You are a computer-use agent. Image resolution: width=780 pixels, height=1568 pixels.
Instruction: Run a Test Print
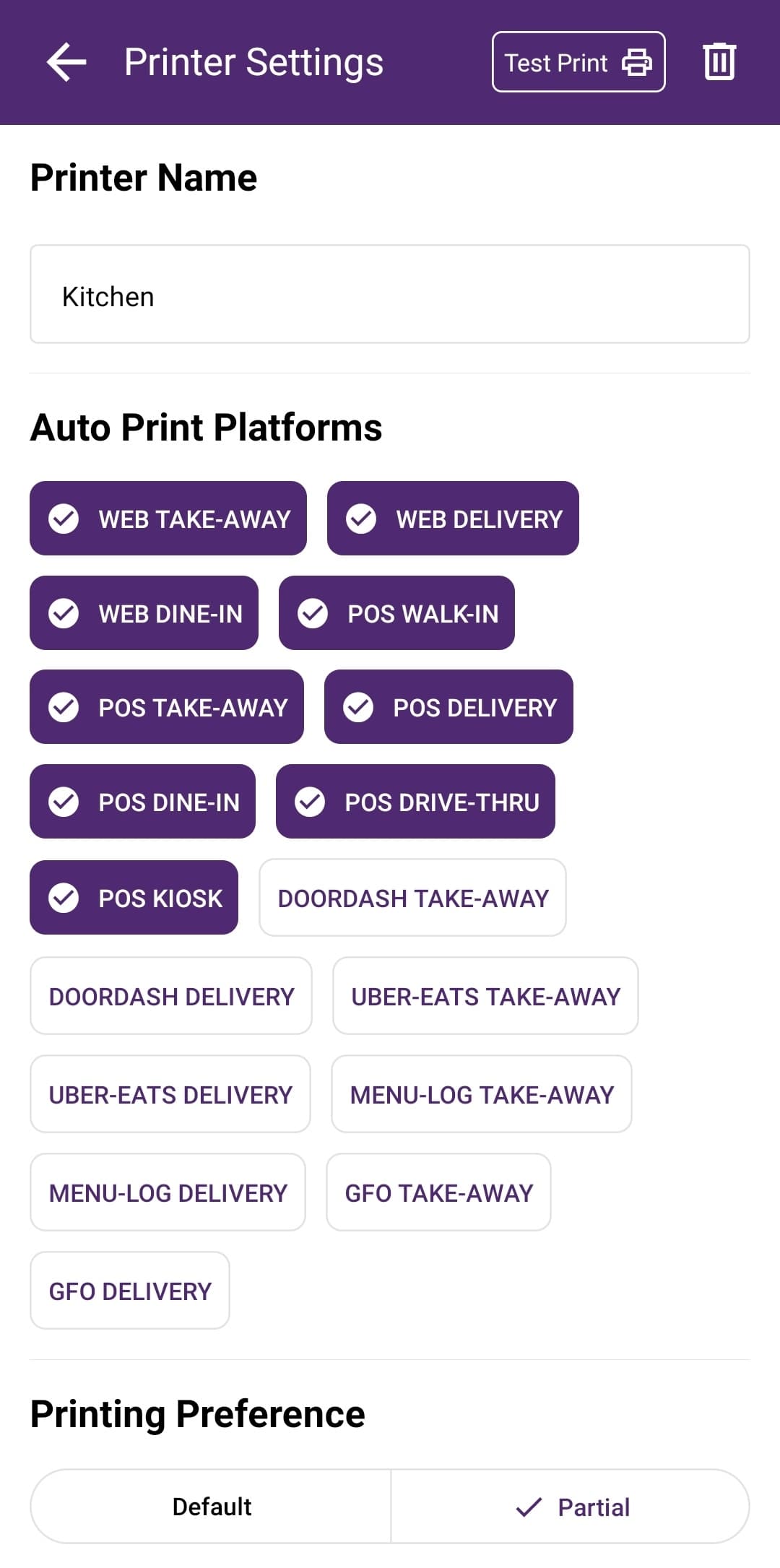click(x=578, y=62)
